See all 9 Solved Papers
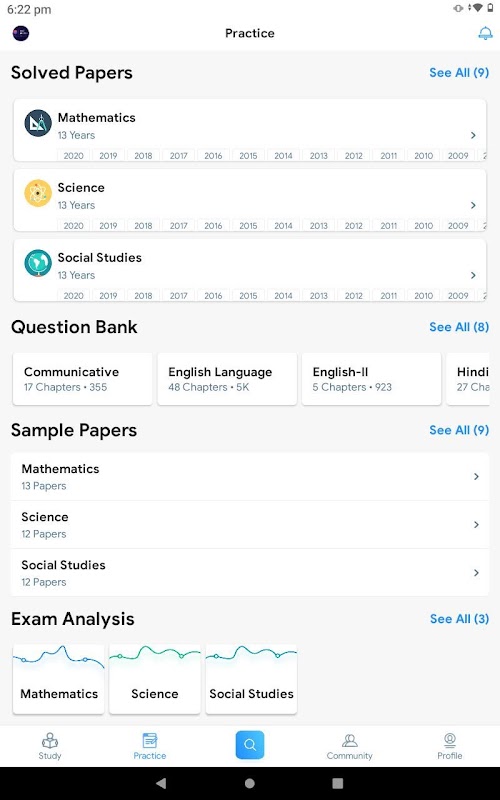This screenshot has width=500, height=800. point(459,72)
